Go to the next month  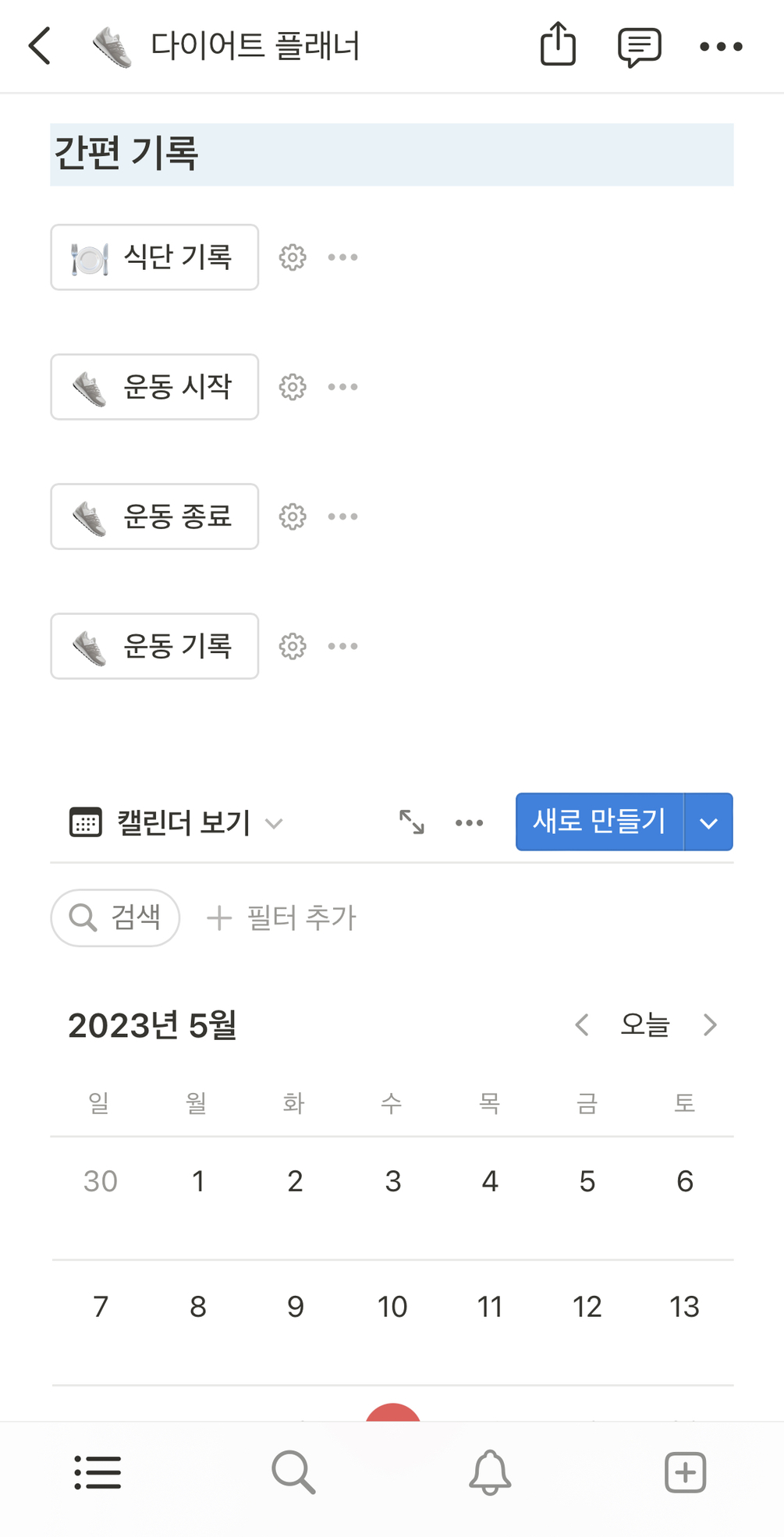coord(709,1025)
